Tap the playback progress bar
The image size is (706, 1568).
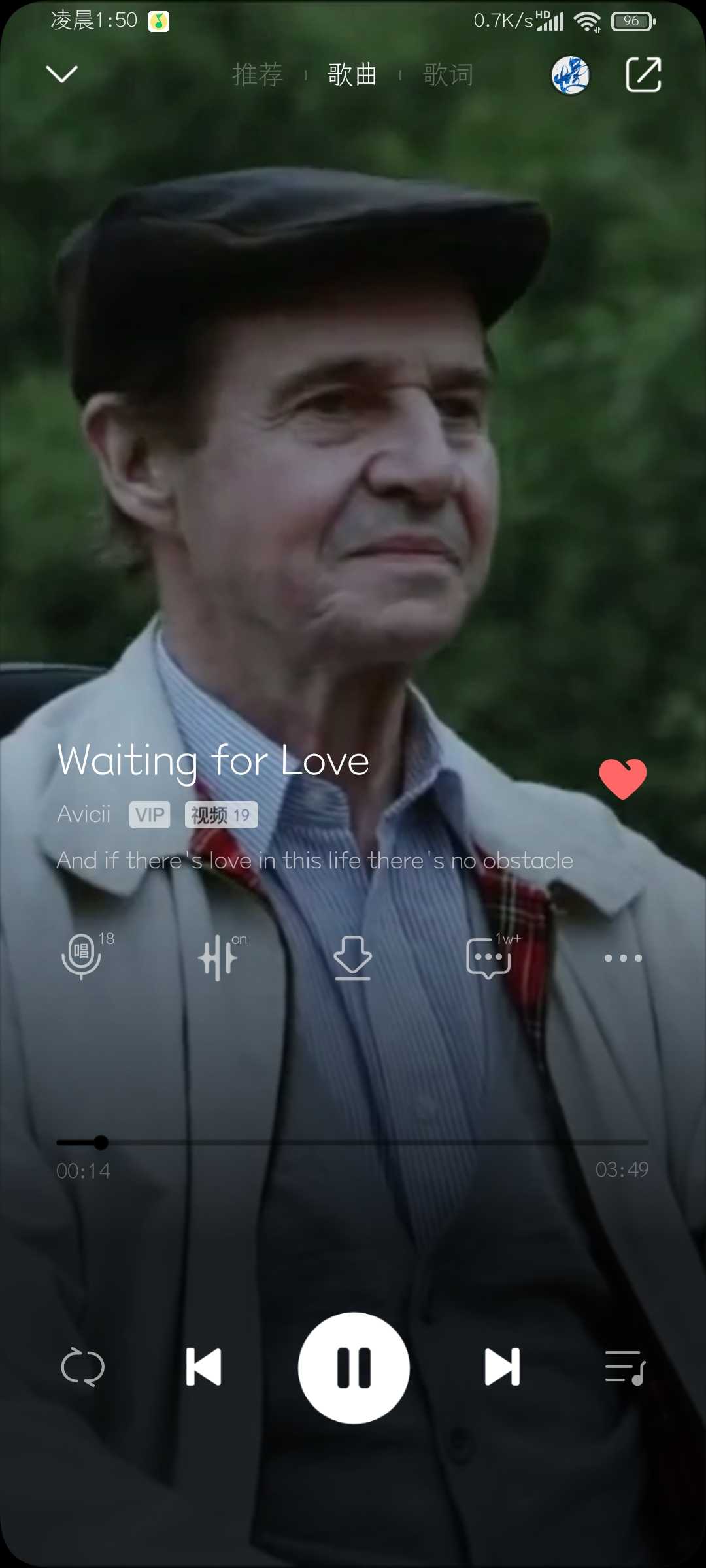353,1143
